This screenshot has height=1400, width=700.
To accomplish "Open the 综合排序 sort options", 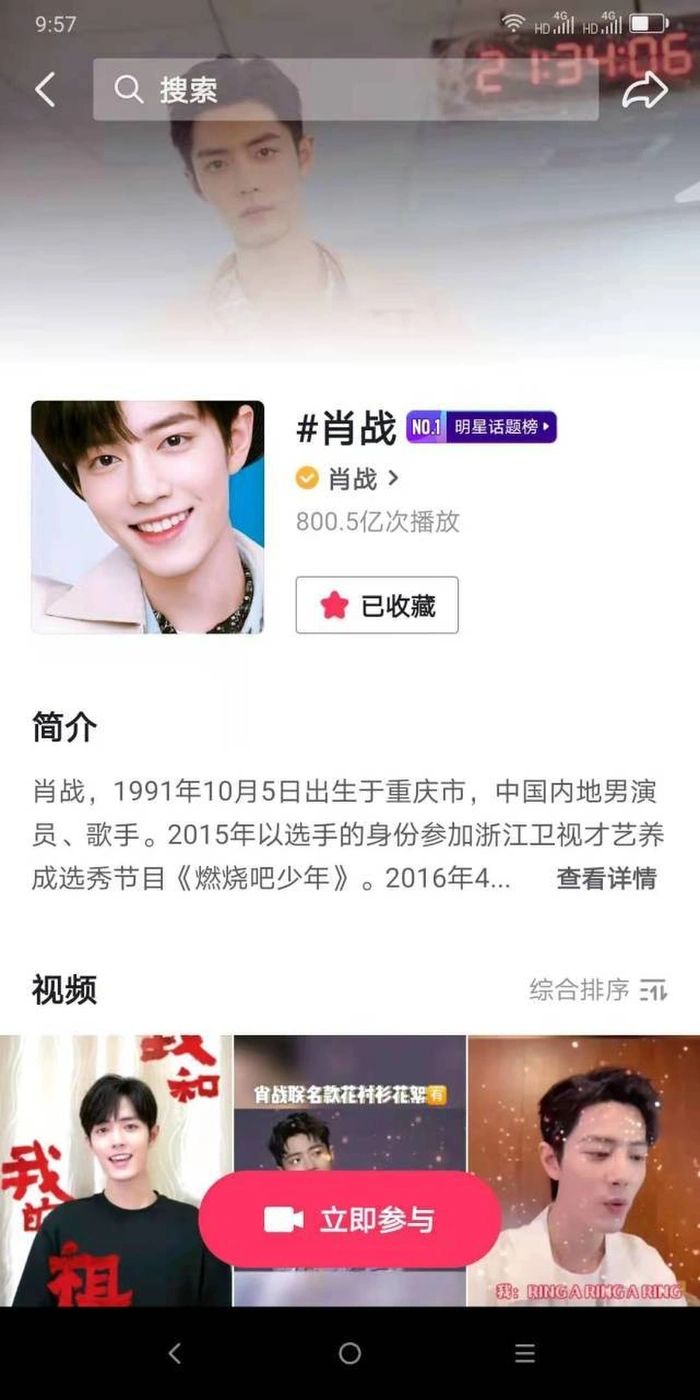I will pos(598,990).
